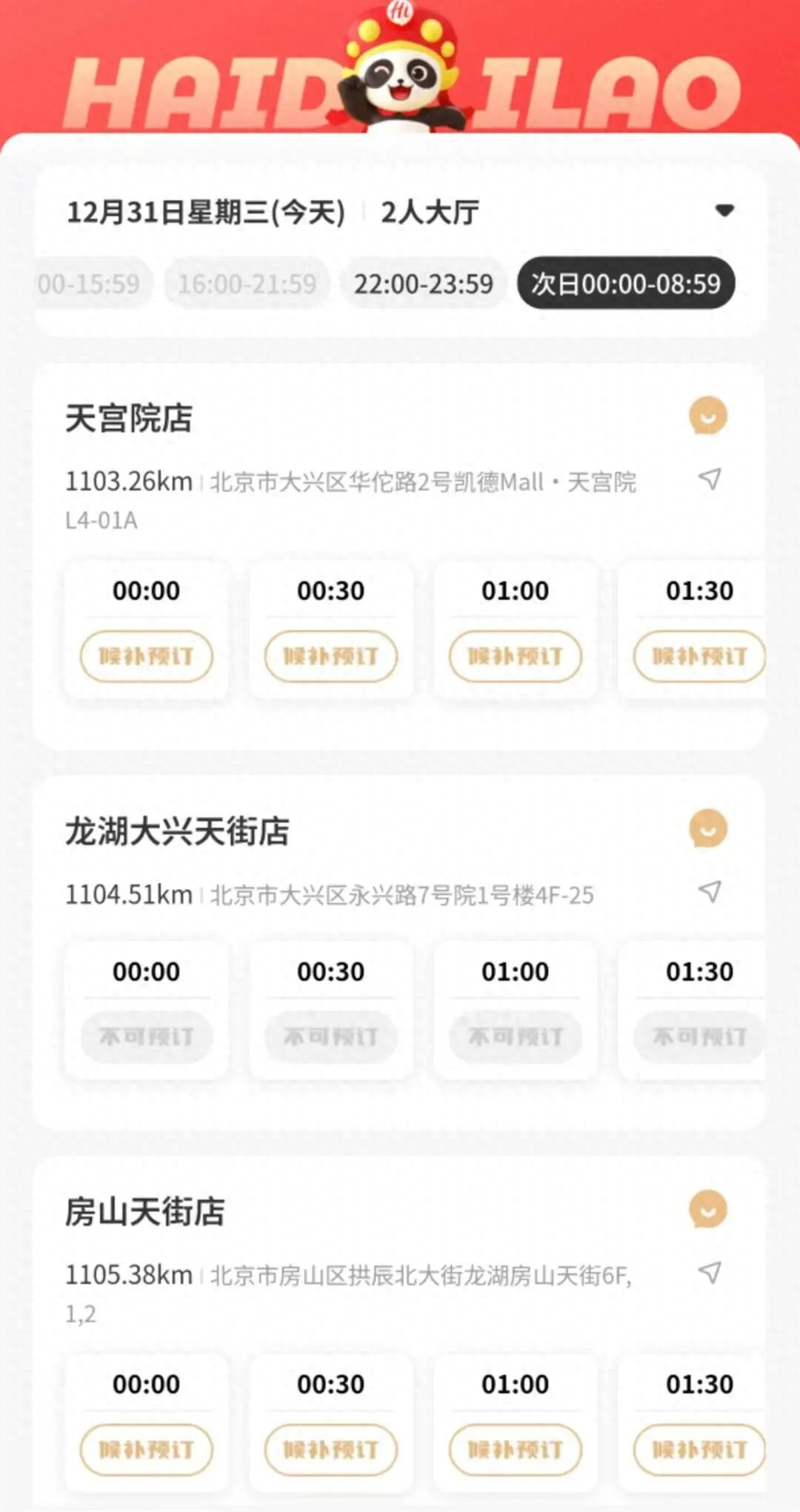Reserve waitlist for 01:30 at 房山天街店

[699, 1450]
